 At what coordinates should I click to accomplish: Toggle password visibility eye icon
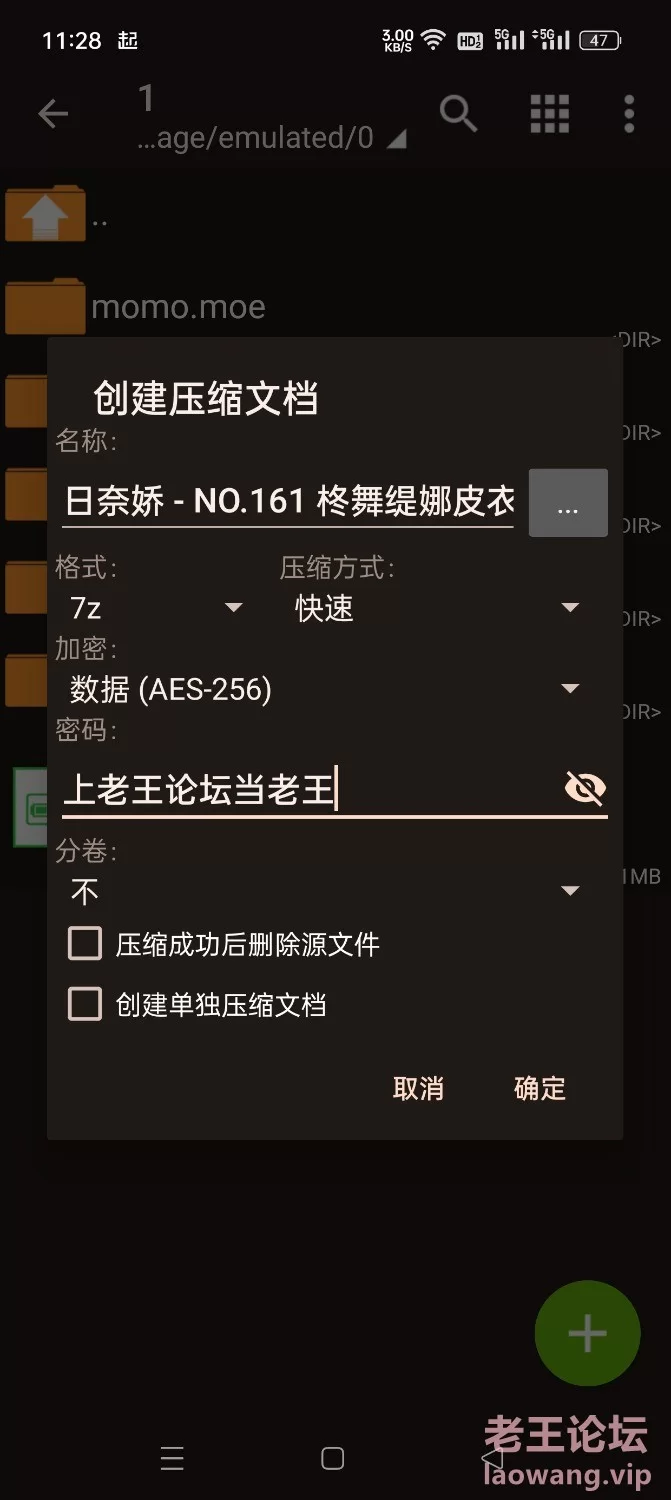tap(585, 790)
